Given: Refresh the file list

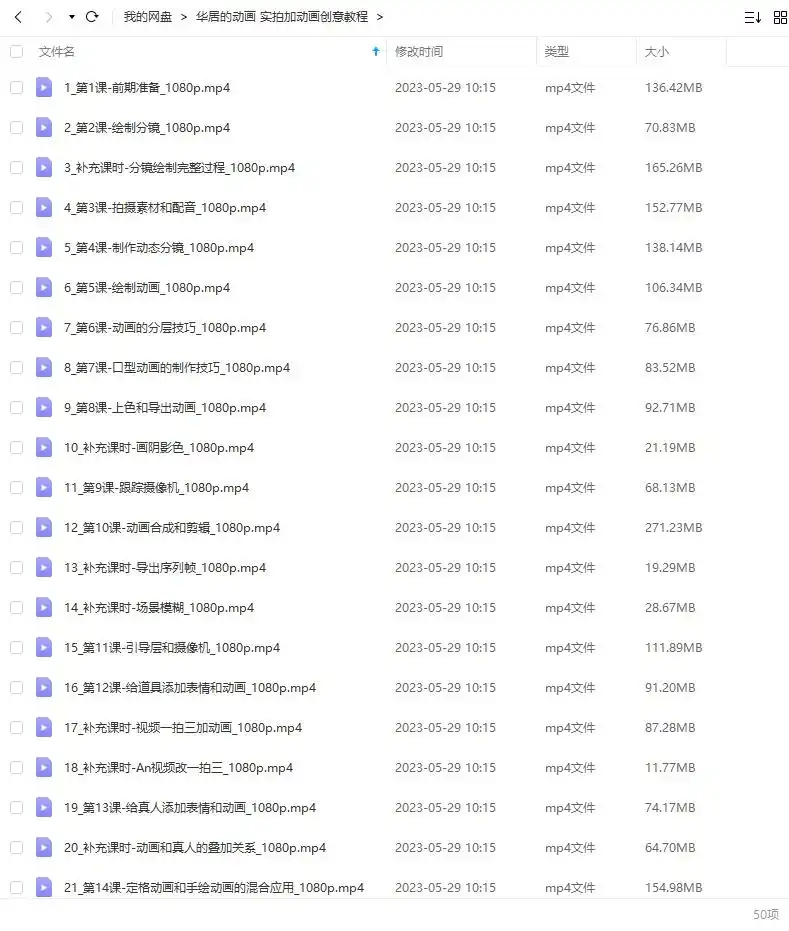Looking at the screenshot, I should point(92,17).
